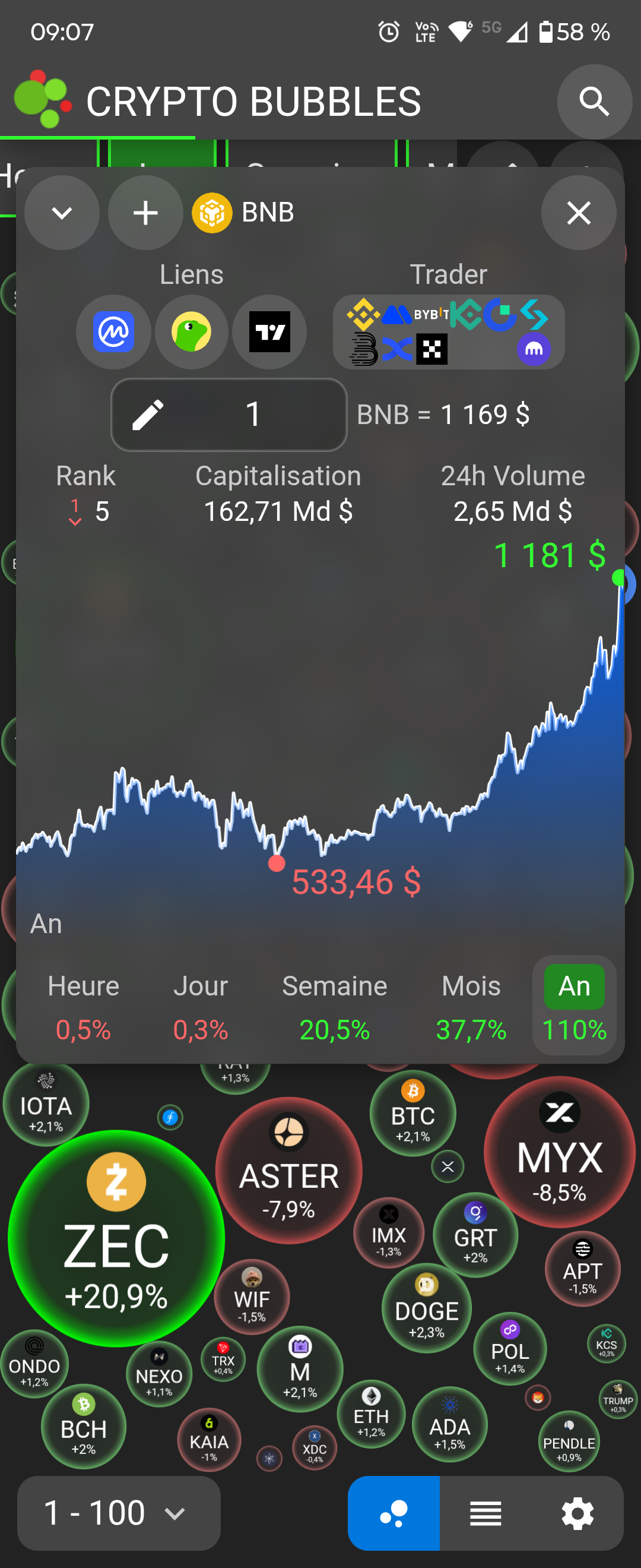Viewport: 641px width, 1568px height.
Task: Open the search in Crypto Bubbles
Action: [594, 102]
